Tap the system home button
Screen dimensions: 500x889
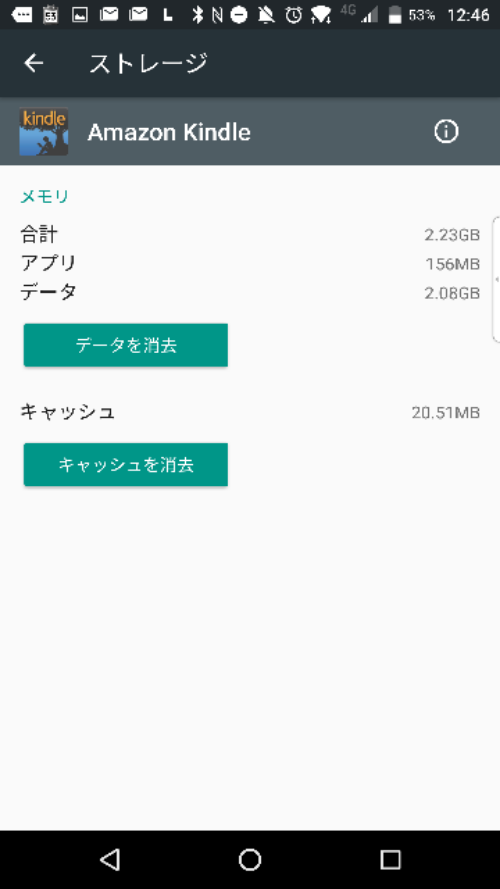click(249, 860)
